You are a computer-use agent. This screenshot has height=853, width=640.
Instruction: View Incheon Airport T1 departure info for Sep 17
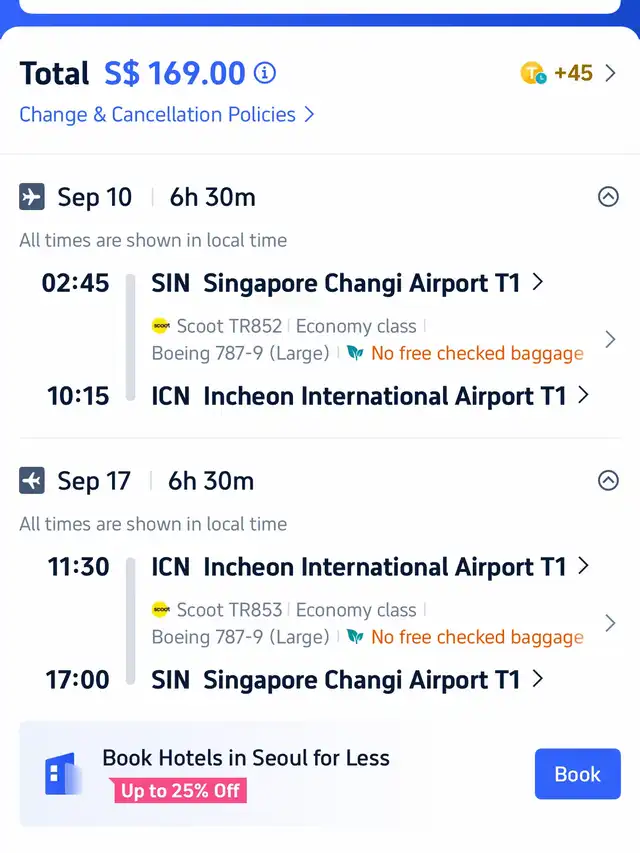coord(370,567)
